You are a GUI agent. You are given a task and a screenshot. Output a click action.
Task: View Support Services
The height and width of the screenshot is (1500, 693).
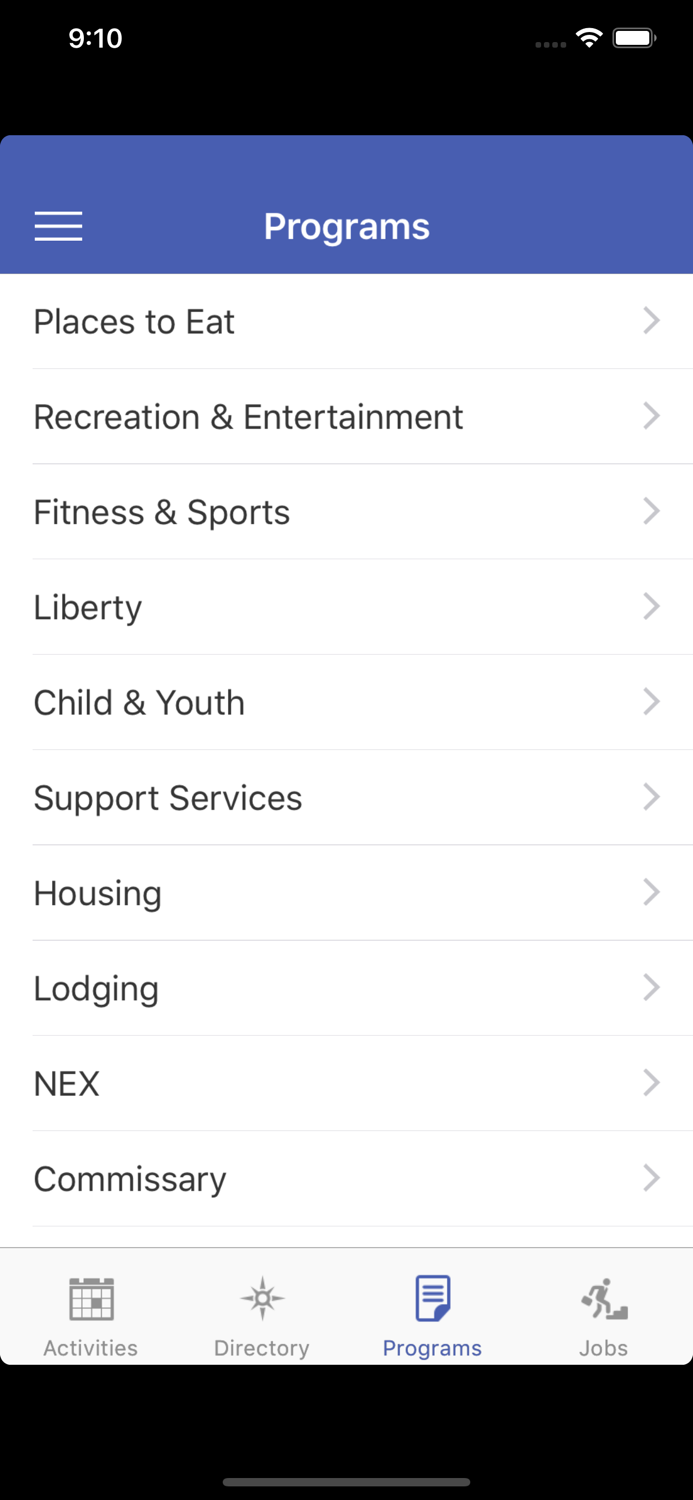[346, 798]
